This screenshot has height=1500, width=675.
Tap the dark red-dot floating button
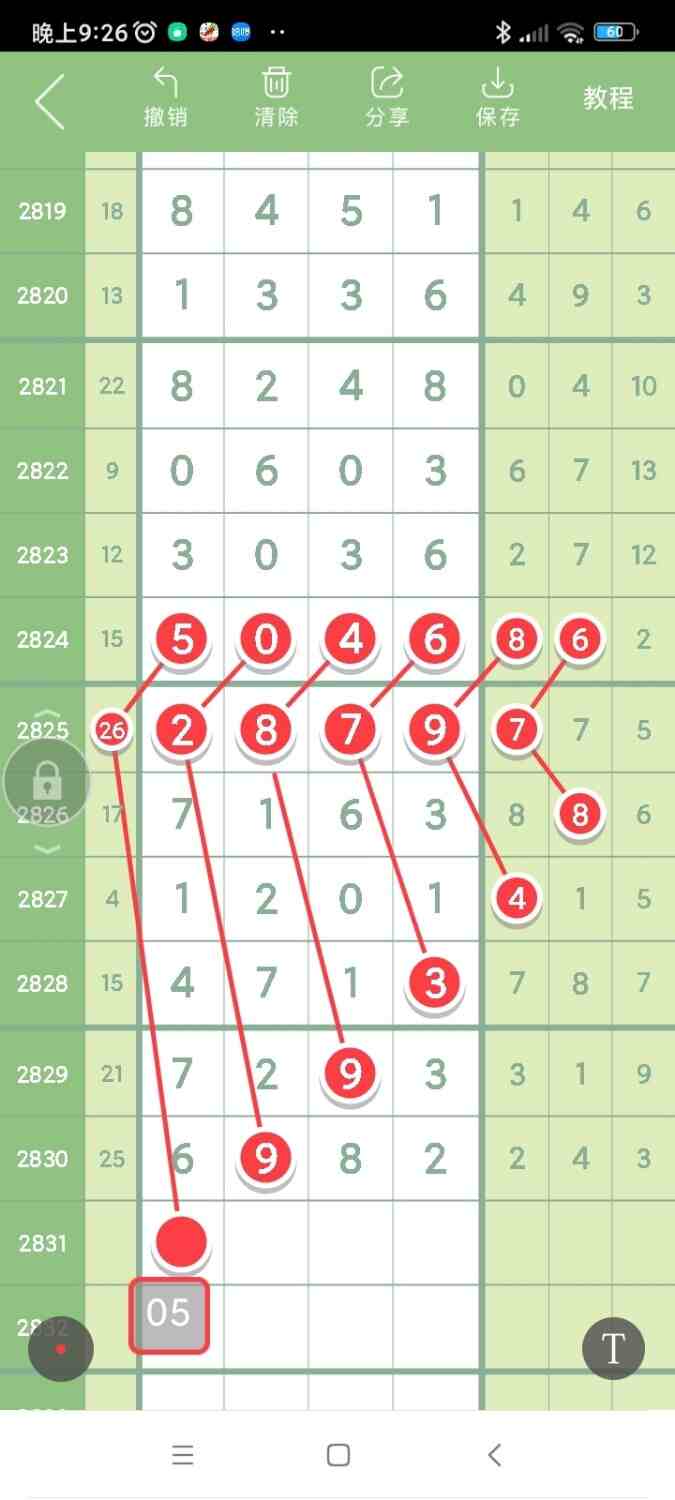[x=61, y=1349]
